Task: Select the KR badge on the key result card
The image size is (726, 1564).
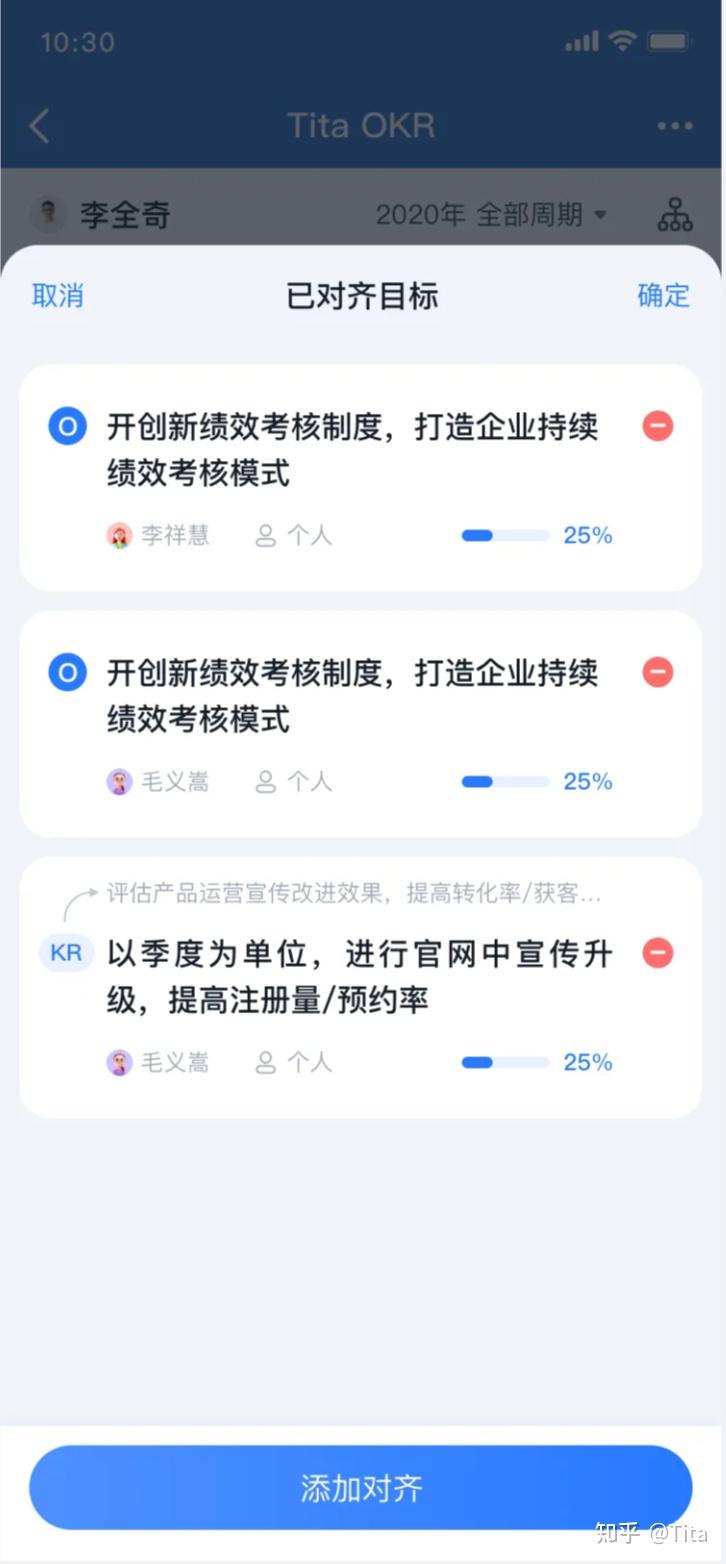Action: 65,952
